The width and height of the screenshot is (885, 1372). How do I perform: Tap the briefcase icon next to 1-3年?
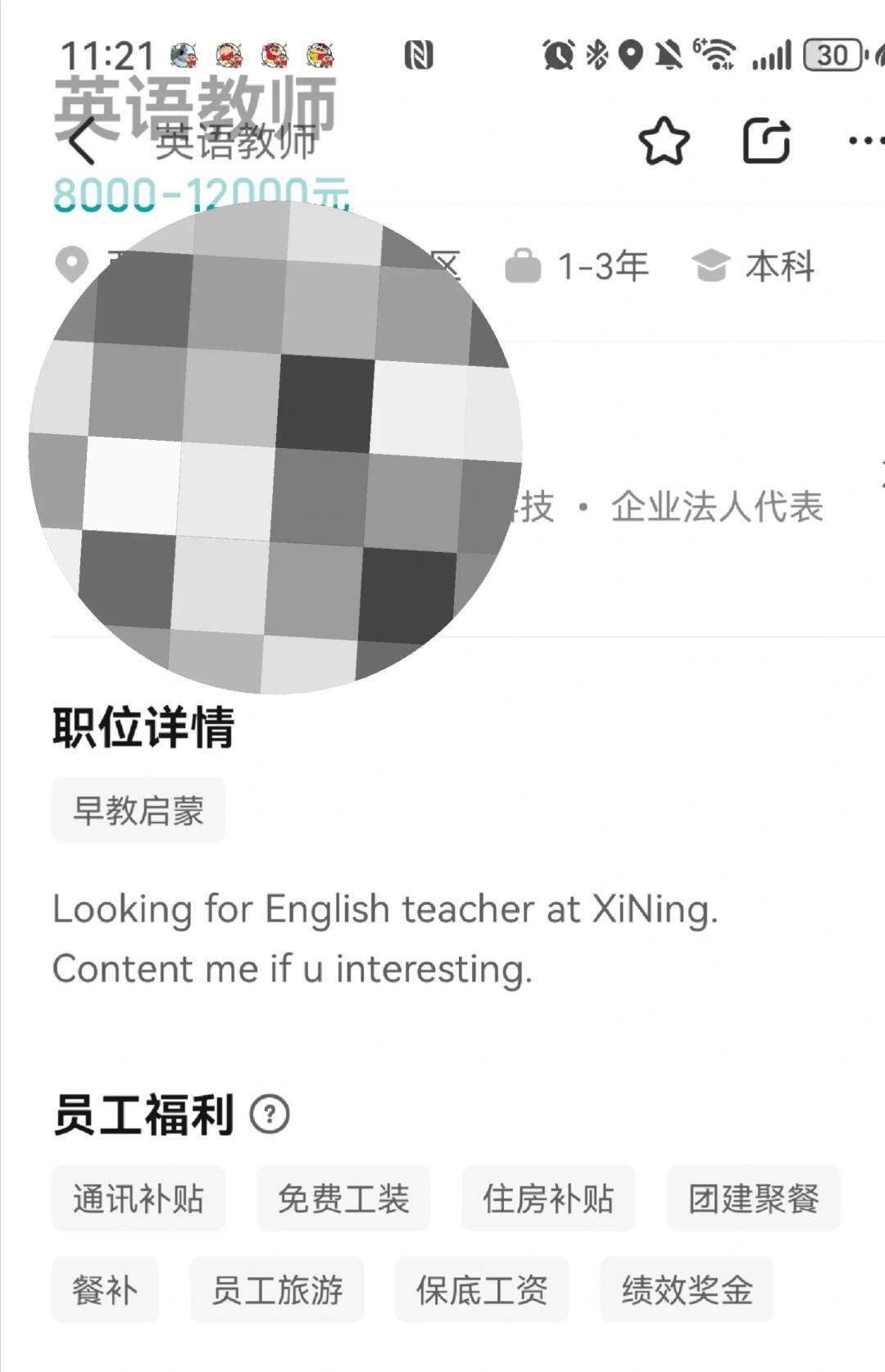click(x=524, y=264)
